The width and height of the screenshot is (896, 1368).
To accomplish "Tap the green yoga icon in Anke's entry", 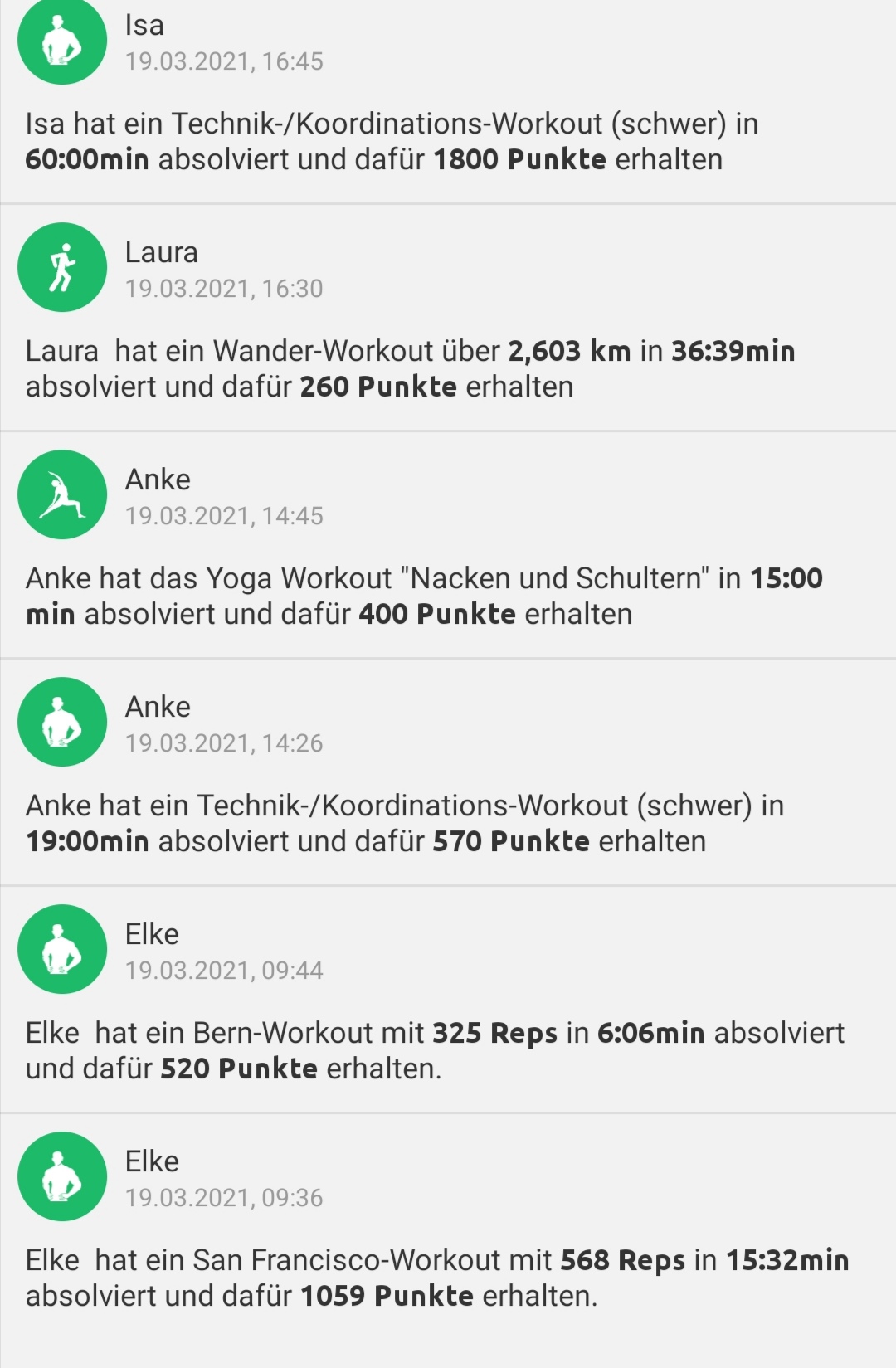I will tap(61, 494).
